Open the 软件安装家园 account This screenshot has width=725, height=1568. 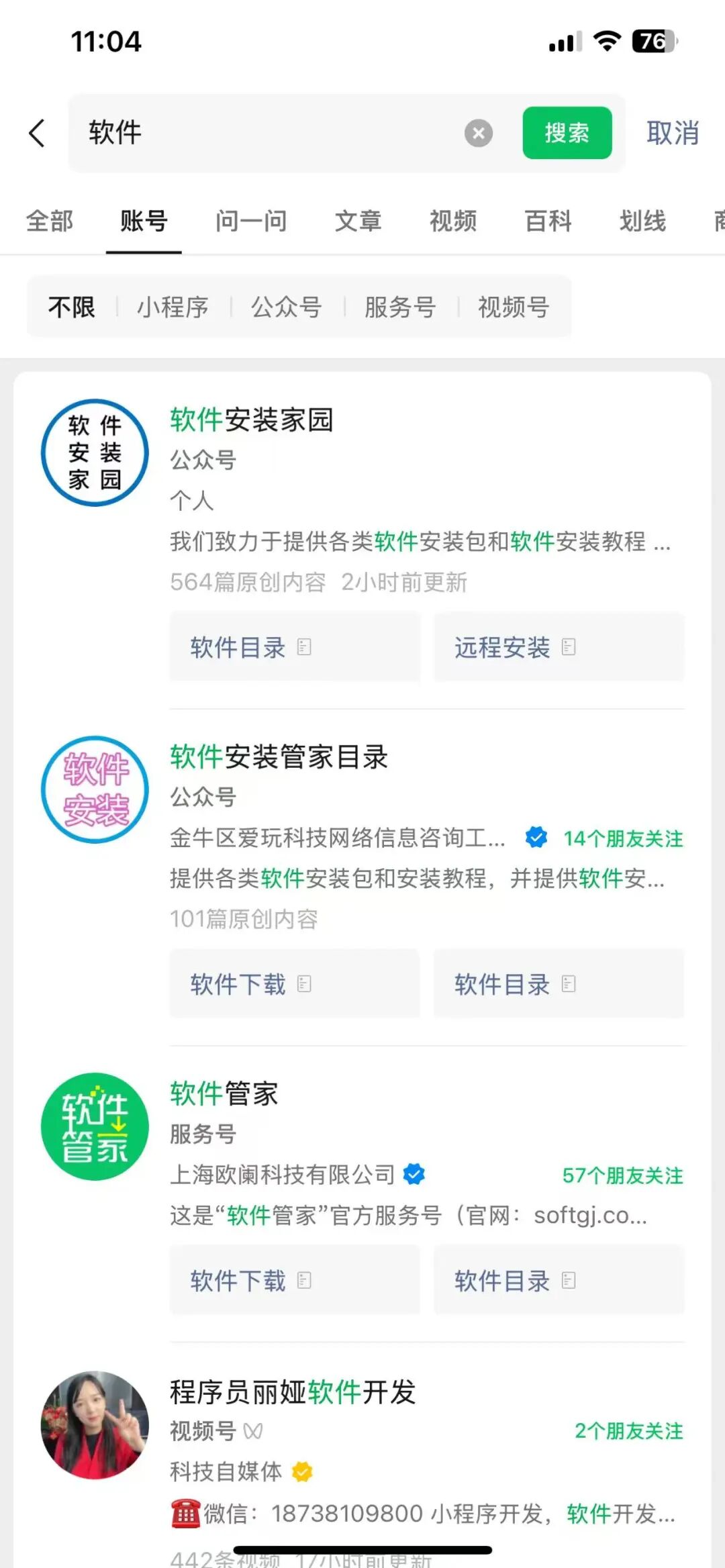coord(252,420)
